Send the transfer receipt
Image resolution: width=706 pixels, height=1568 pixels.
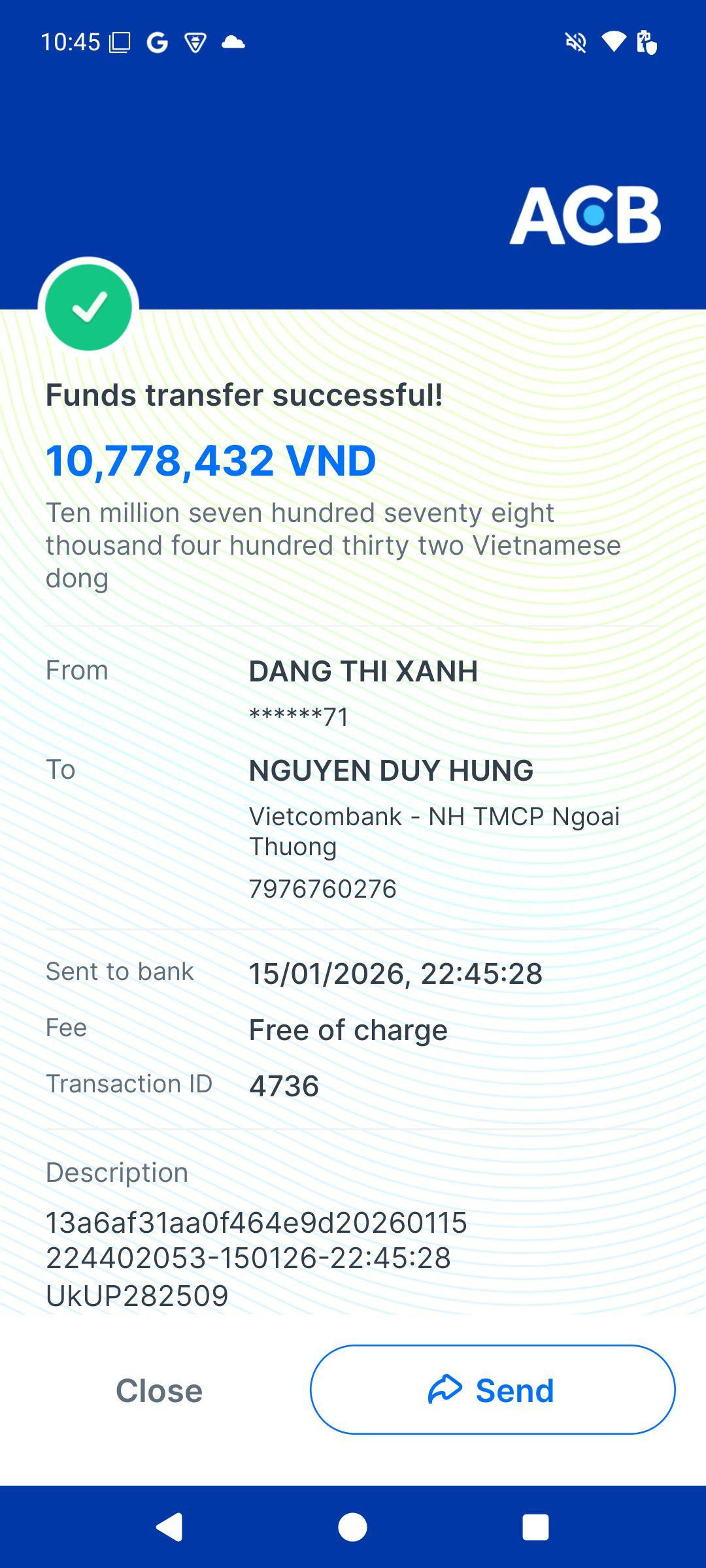(x=492, y=1390)
